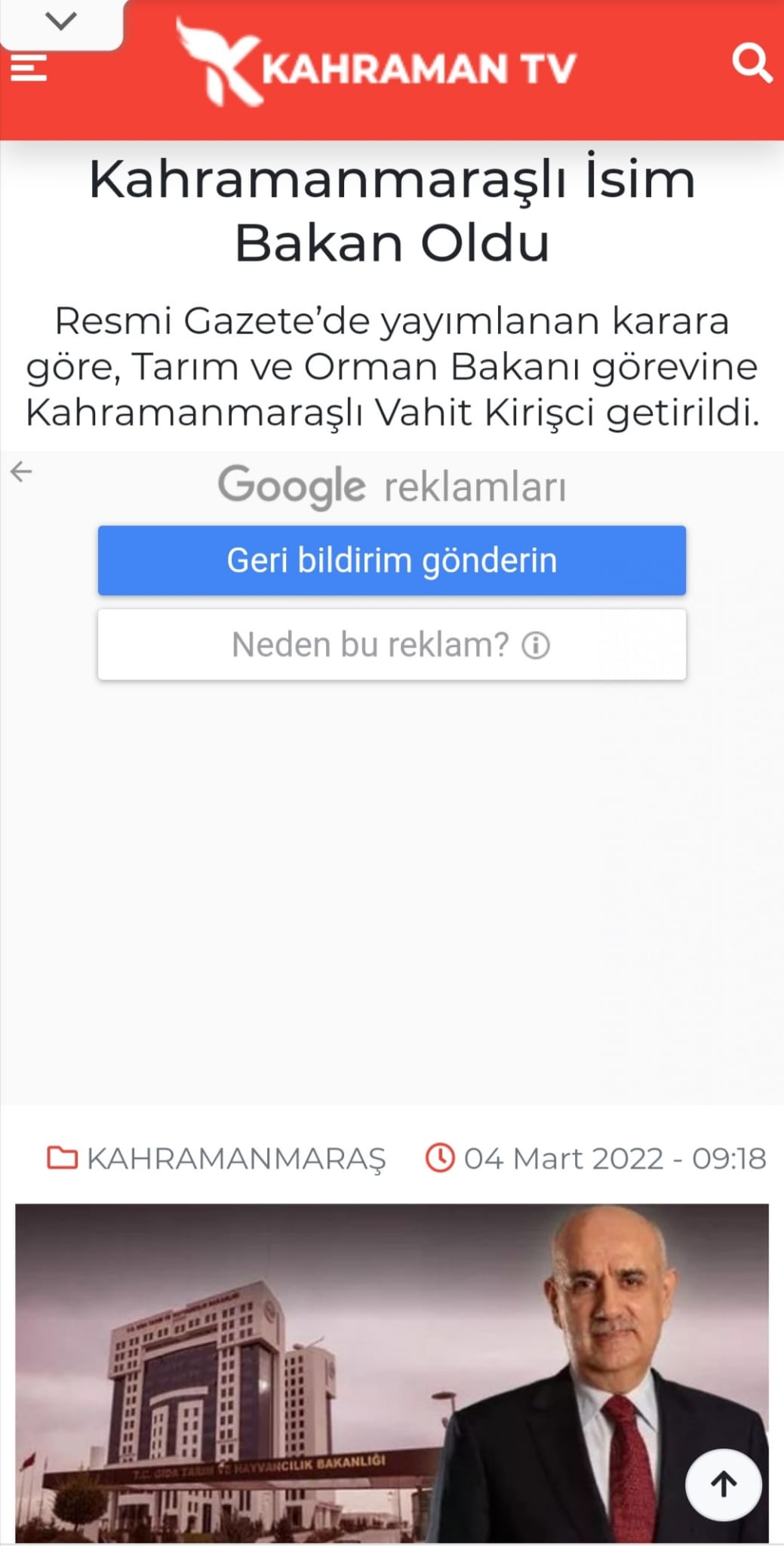Collapse using the top chevron down tab

(61, 22)
